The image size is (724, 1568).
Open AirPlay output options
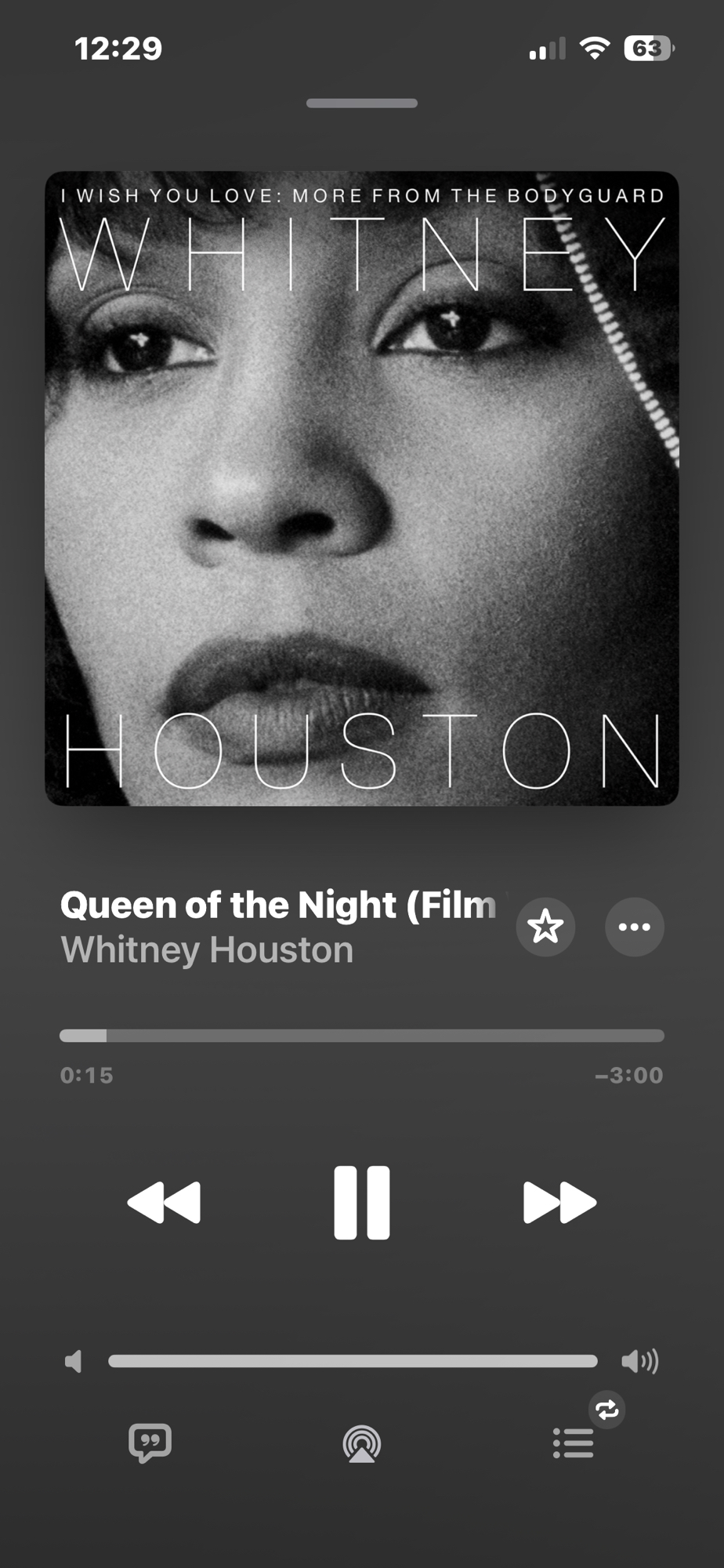[x=361, y=1443]
